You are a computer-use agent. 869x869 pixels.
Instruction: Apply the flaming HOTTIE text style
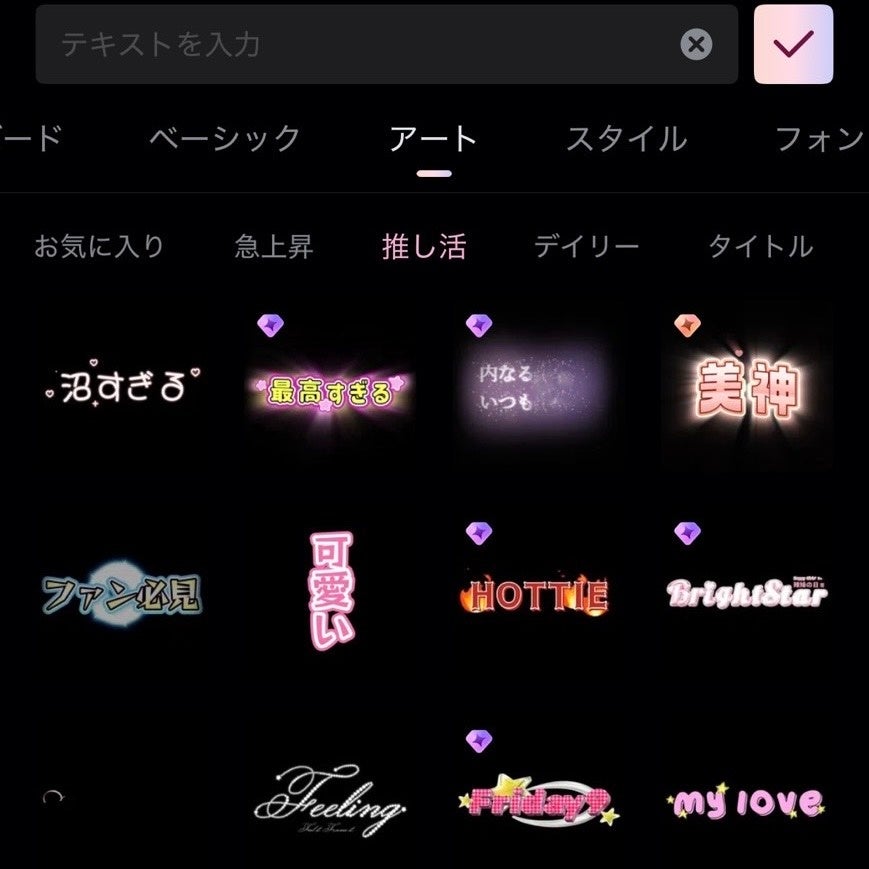[538, 596]
